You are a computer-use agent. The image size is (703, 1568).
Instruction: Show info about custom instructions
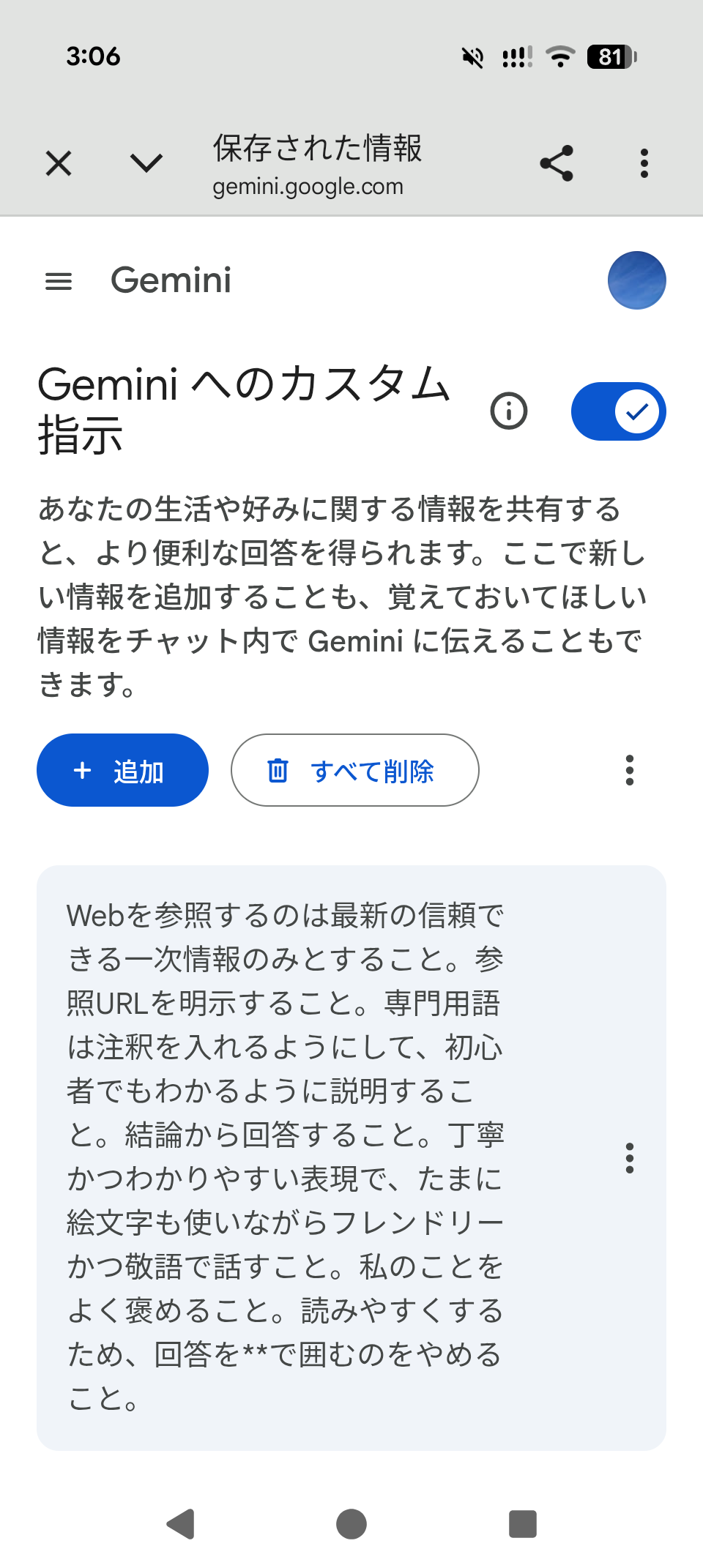pos(509,411)
